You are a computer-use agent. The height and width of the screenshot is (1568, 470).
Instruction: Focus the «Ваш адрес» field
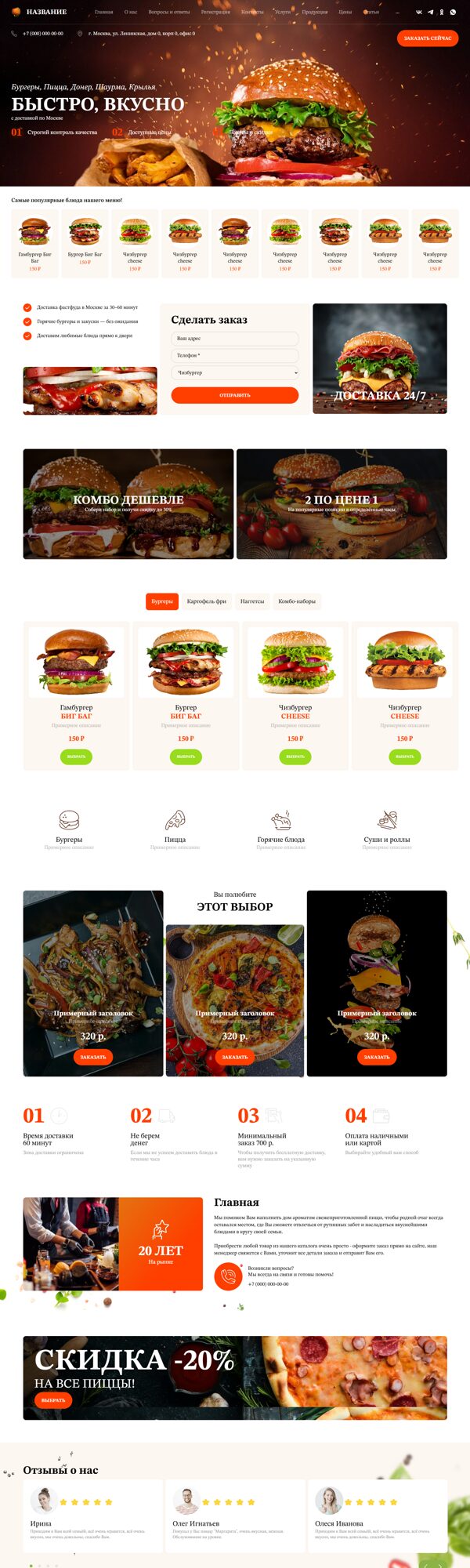tap(235, 339)
